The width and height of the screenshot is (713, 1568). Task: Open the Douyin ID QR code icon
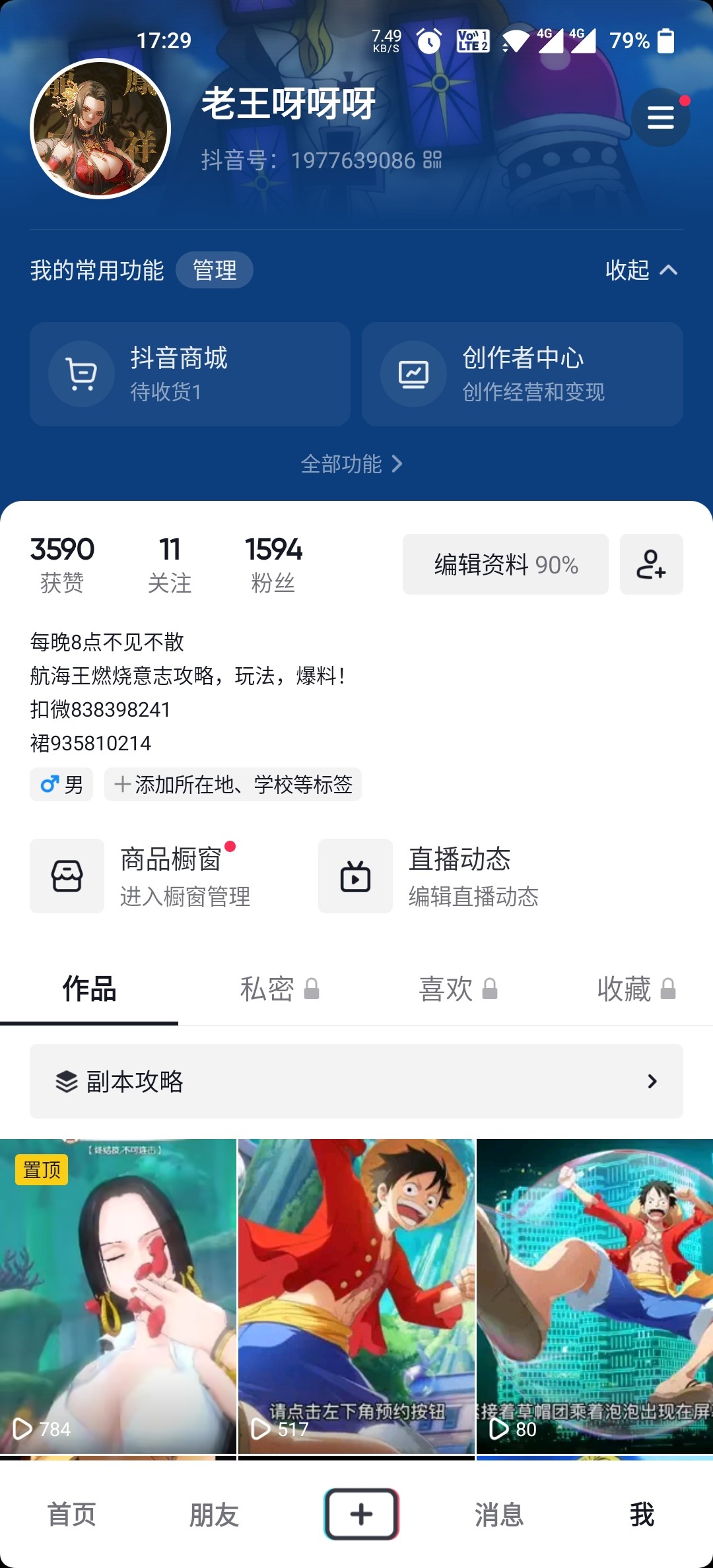pyautogui.click(x=432, y=160)
